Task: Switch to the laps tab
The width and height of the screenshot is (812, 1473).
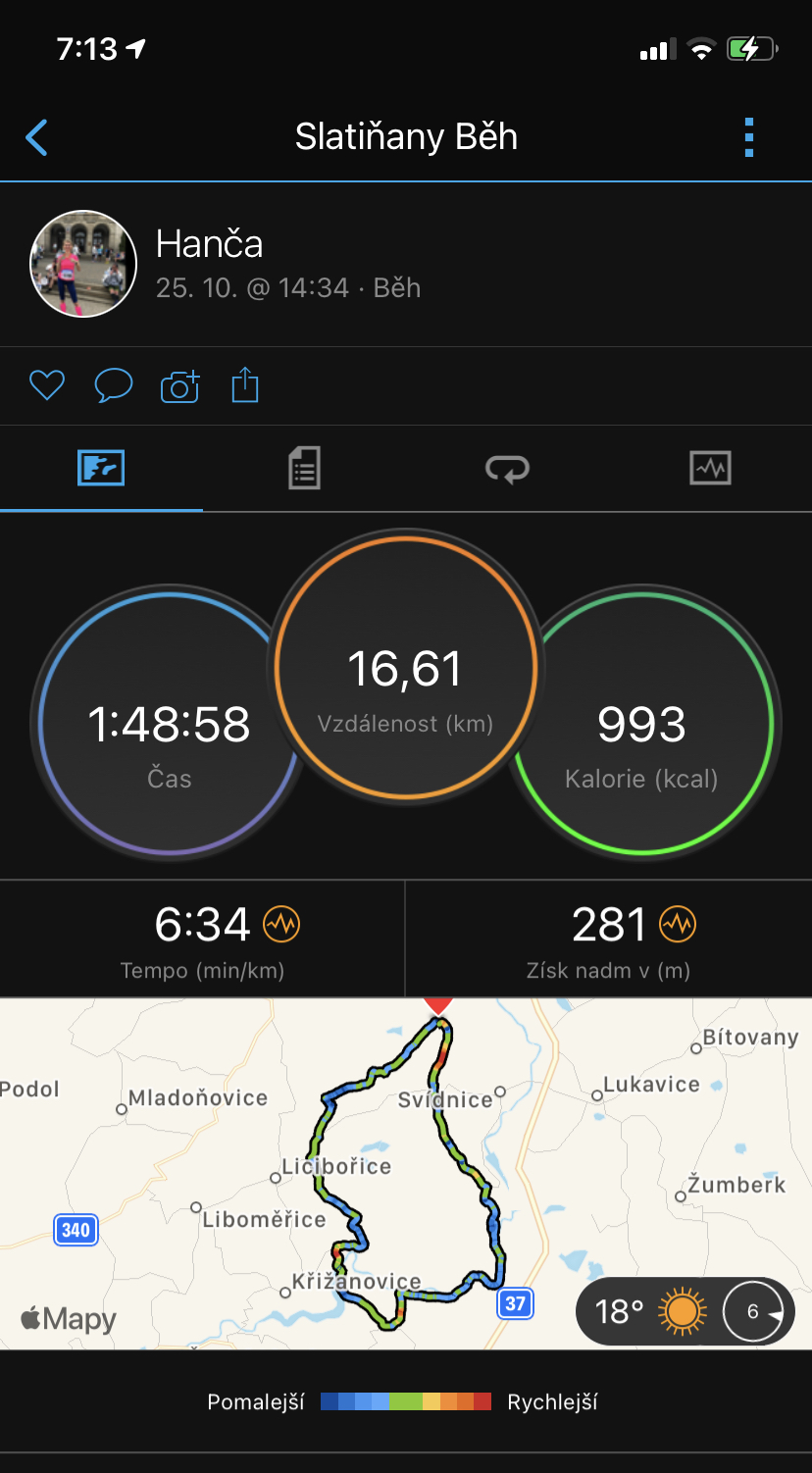Action: point(507,469)
